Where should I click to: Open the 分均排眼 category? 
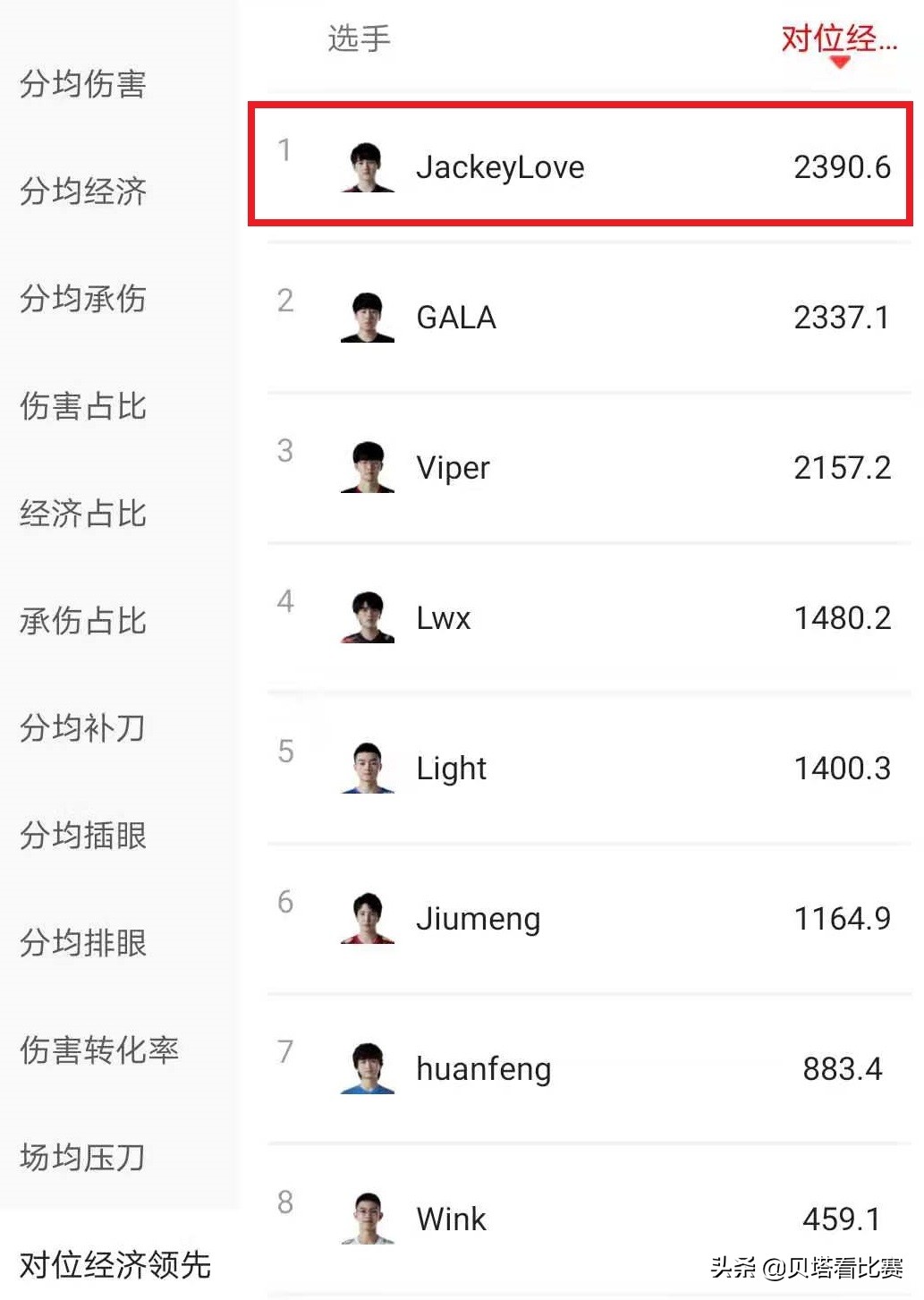tap(82, 943)
